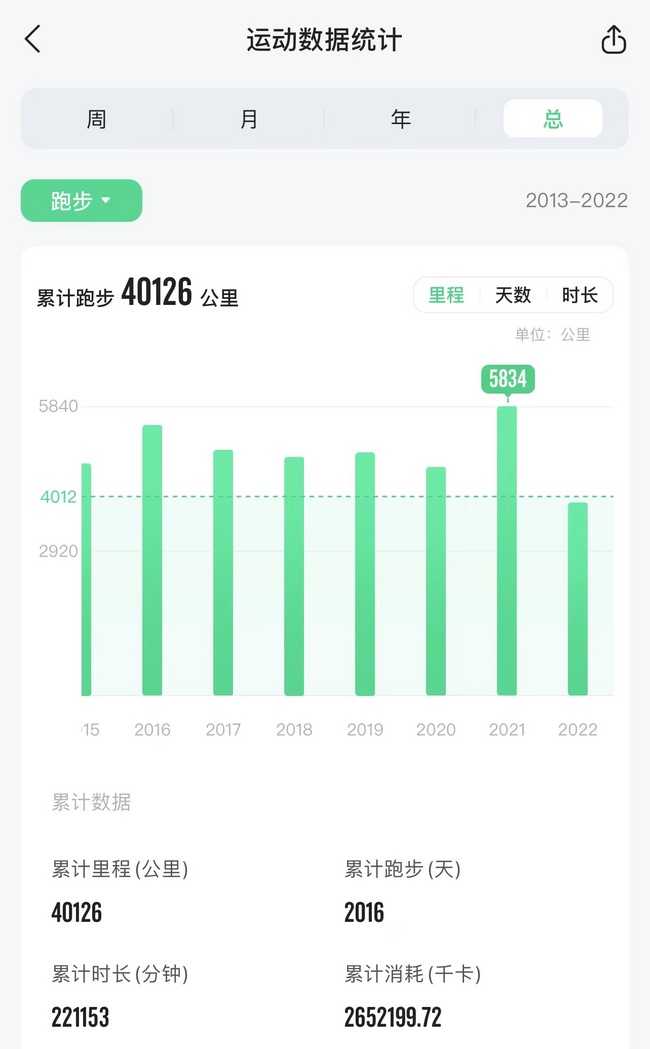650x1049 pixels.
Task: Switch to the 周 (week) tab
Action: click(96, 119)
